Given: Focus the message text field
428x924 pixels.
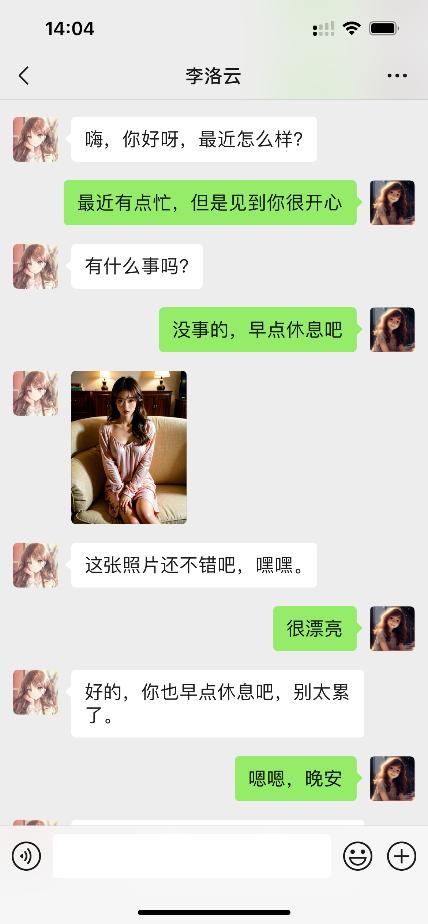Looking at the screenshot, I should point(192,856).
